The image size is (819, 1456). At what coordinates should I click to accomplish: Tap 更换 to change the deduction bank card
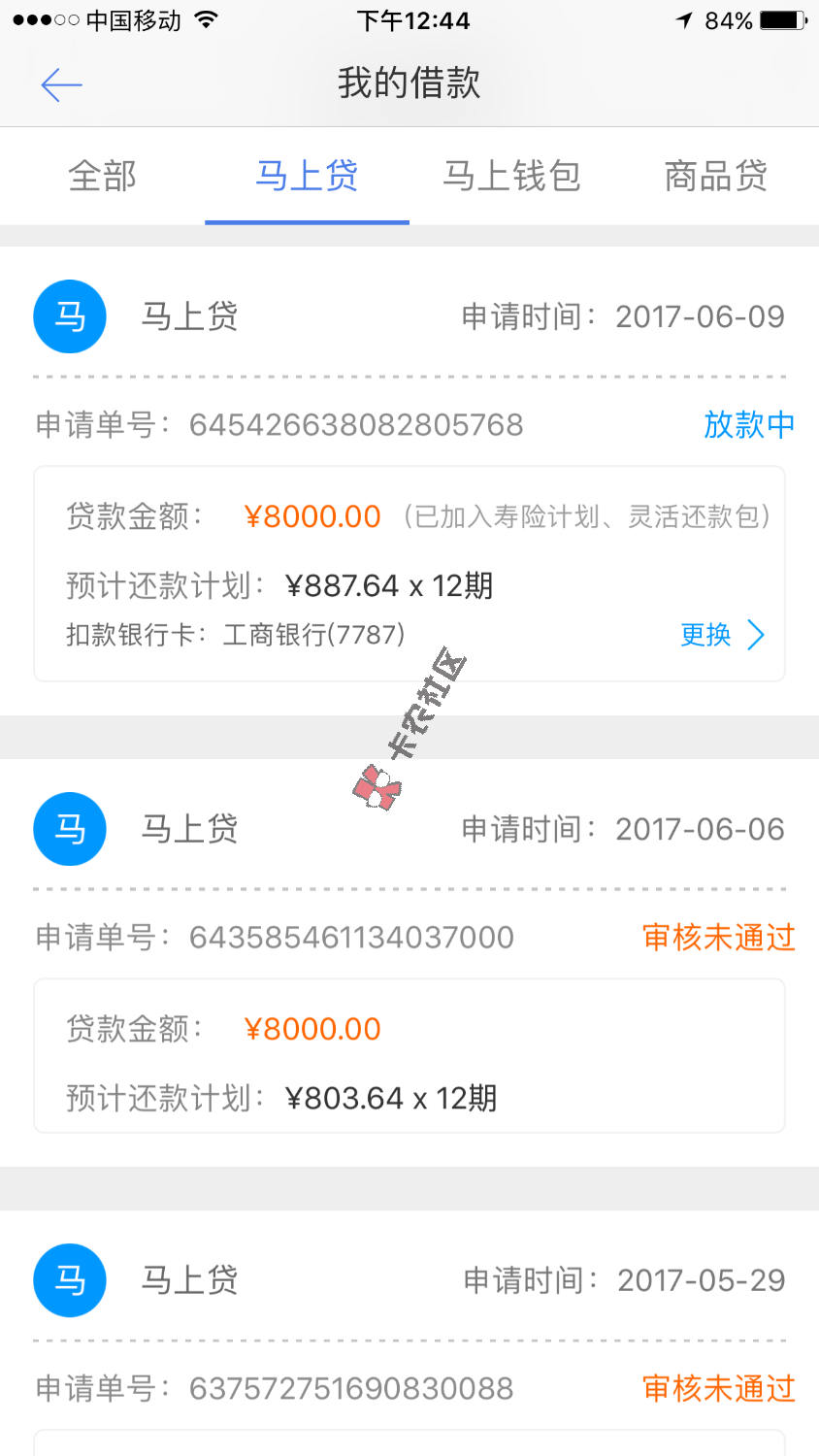point(722,635)
